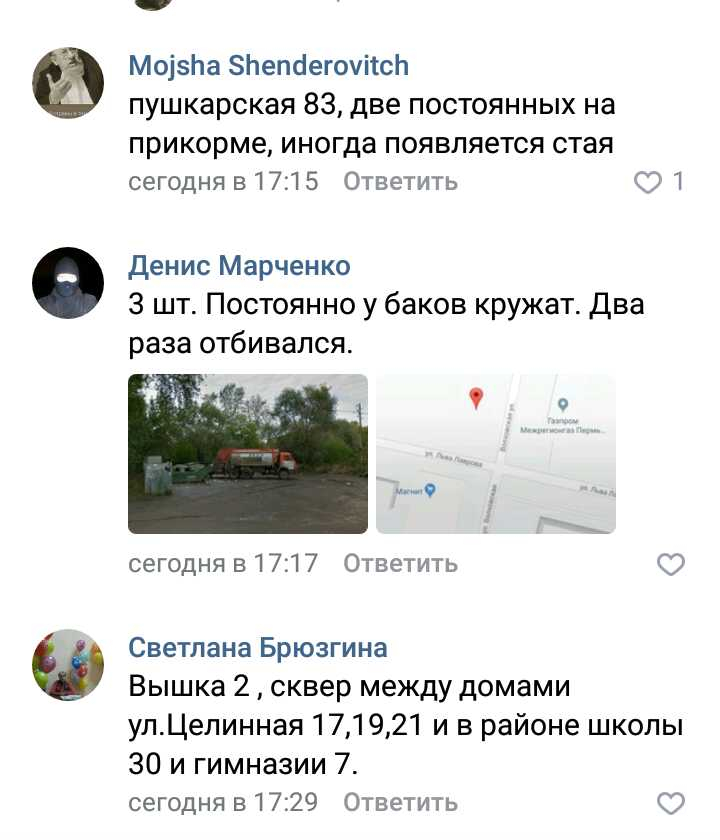The width and height of the screenshot is (720, 840).
Task: Reply to Mojsha Shenderovitch's comment
Action: (400, 182)
